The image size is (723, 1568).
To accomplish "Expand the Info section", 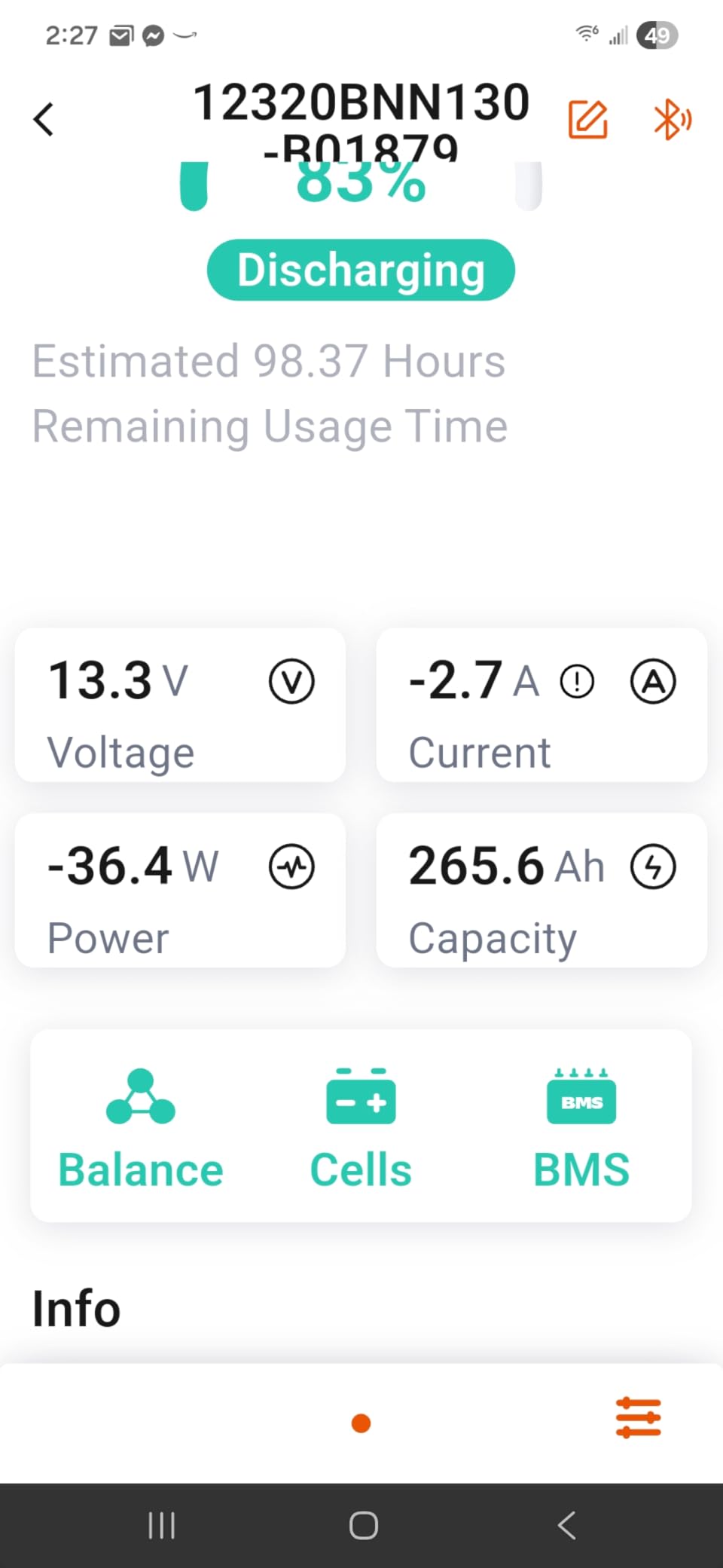I will [75, 1308].
